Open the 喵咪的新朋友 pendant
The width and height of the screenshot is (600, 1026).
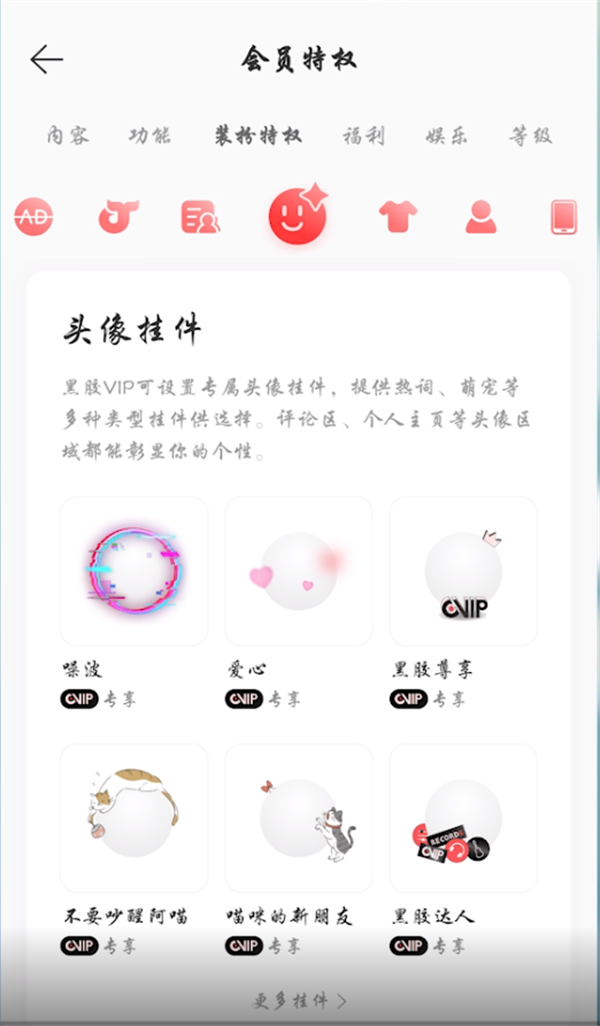[298, 818]
